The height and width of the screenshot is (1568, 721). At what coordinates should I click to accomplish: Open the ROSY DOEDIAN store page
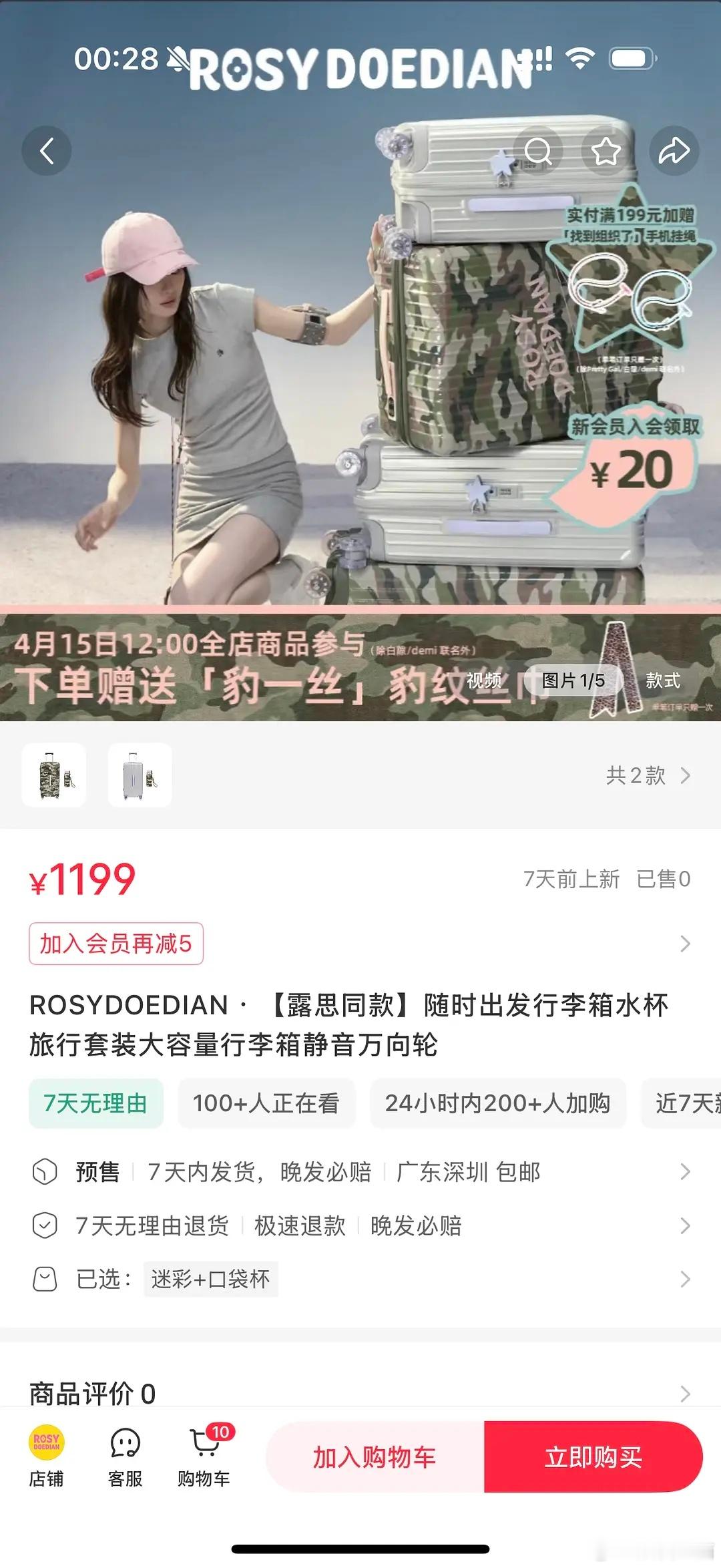tap(45, 1460)
